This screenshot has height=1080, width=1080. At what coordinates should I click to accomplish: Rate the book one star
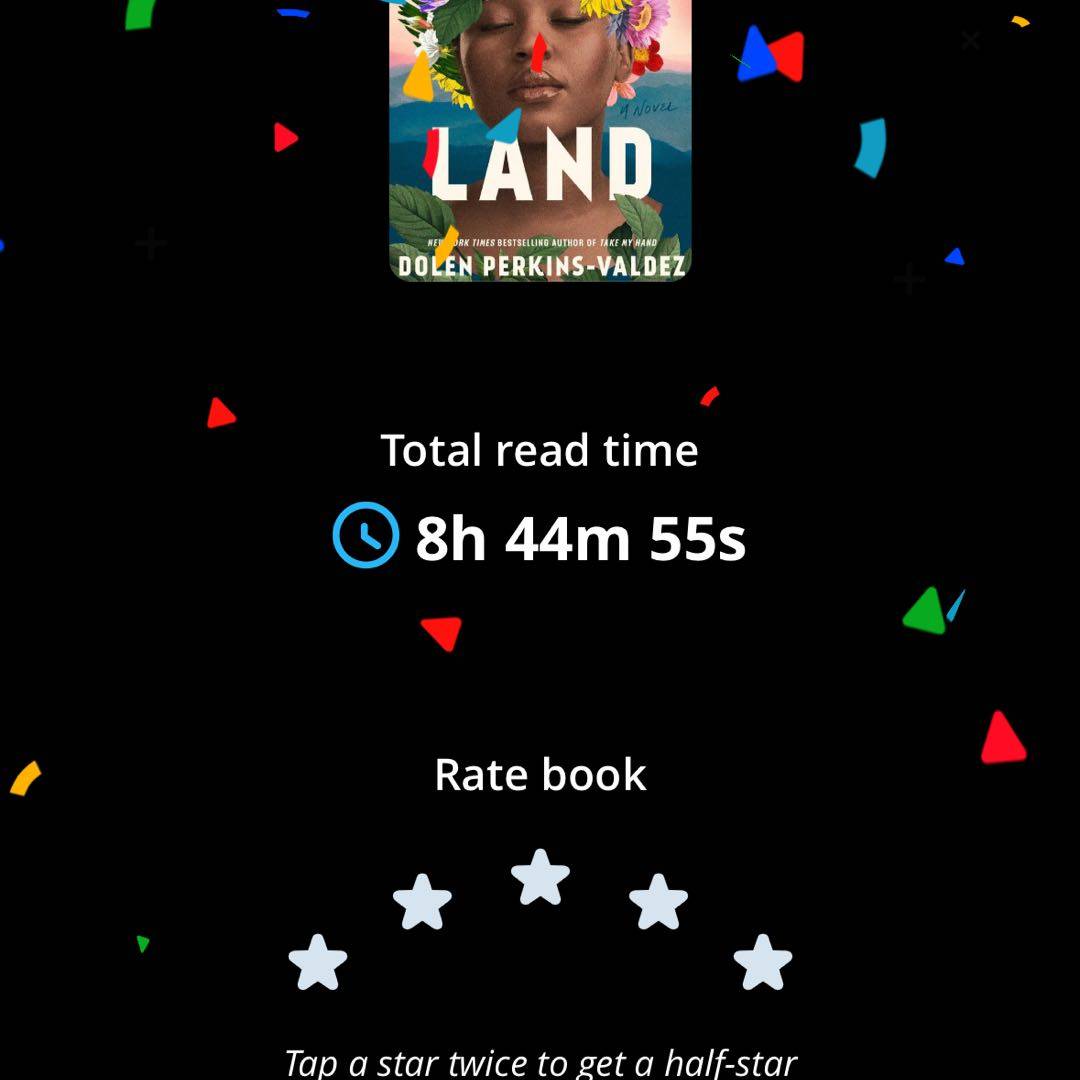[x=318, y=963]
